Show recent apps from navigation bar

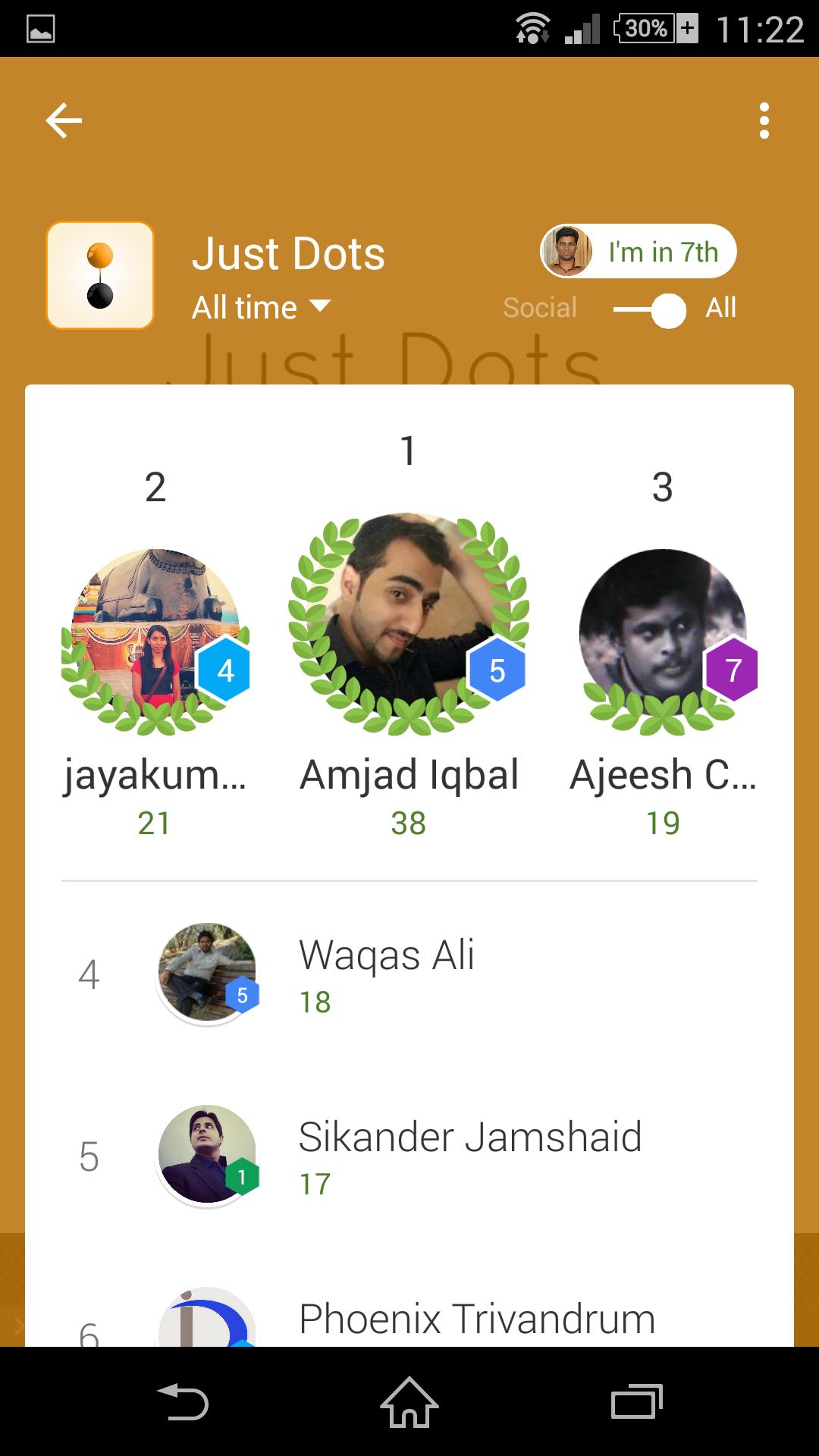point(637,1401)
